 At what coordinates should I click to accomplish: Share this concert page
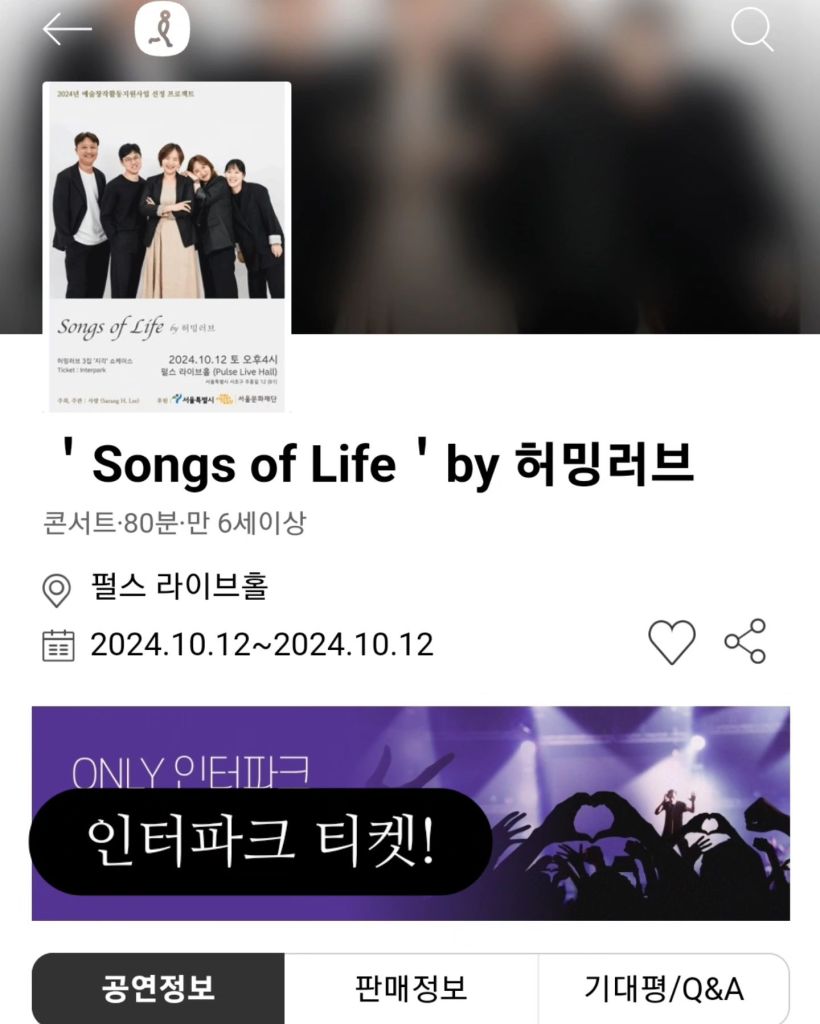click(745, 642)
